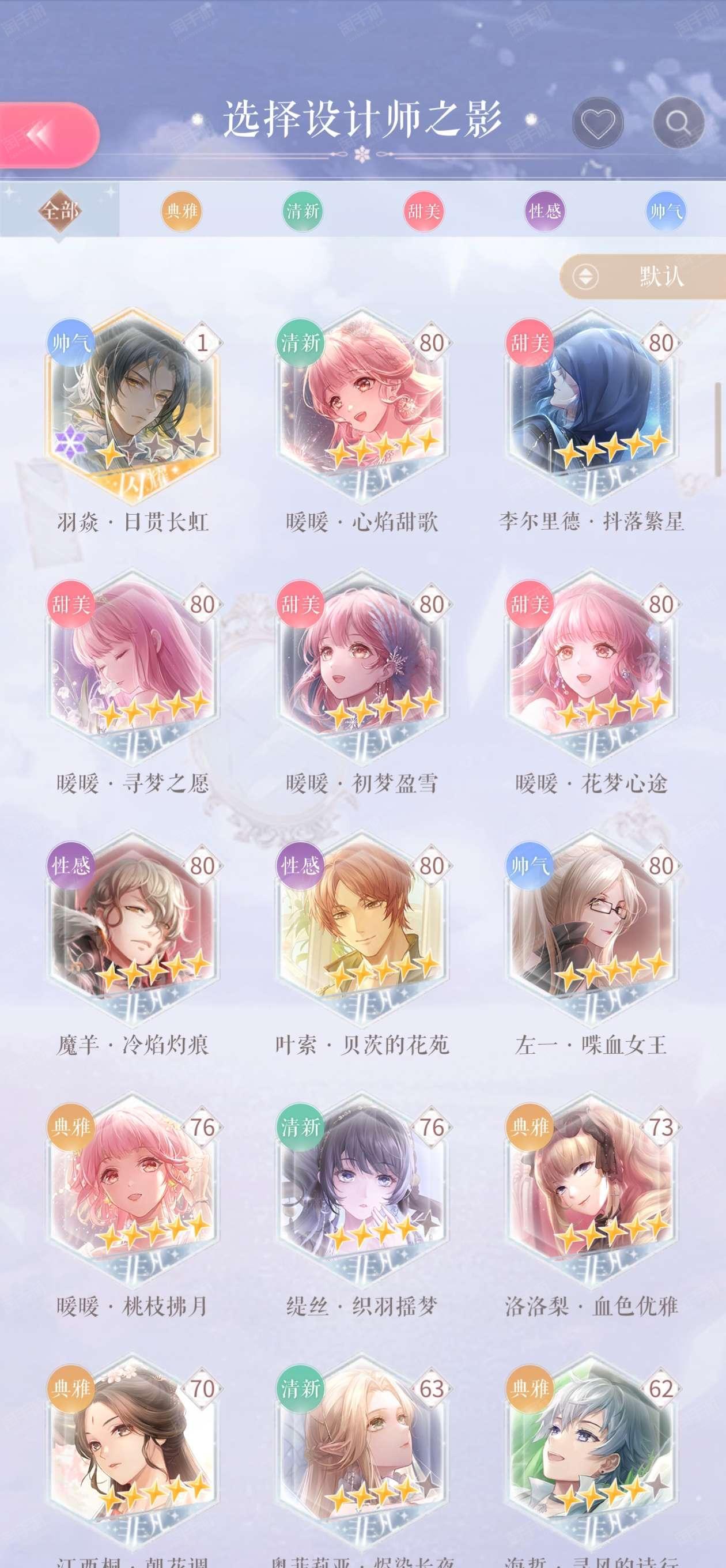726x1568 pixels.
Task: Select the 暖暖·心焰甜歌 card
Action: tap(362, 421)
